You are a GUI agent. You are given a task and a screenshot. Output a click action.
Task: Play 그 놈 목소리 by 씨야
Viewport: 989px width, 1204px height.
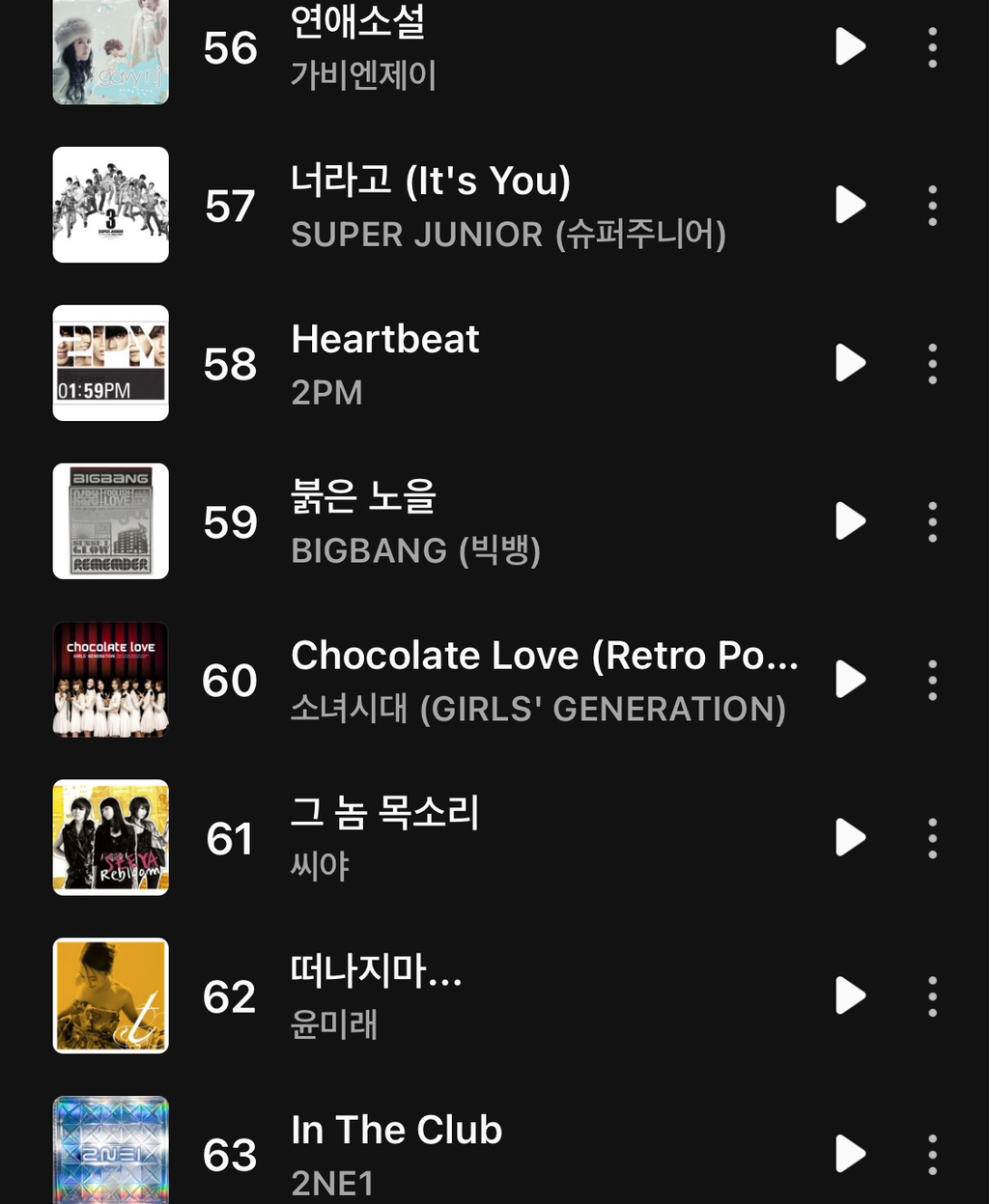[850, 838]
